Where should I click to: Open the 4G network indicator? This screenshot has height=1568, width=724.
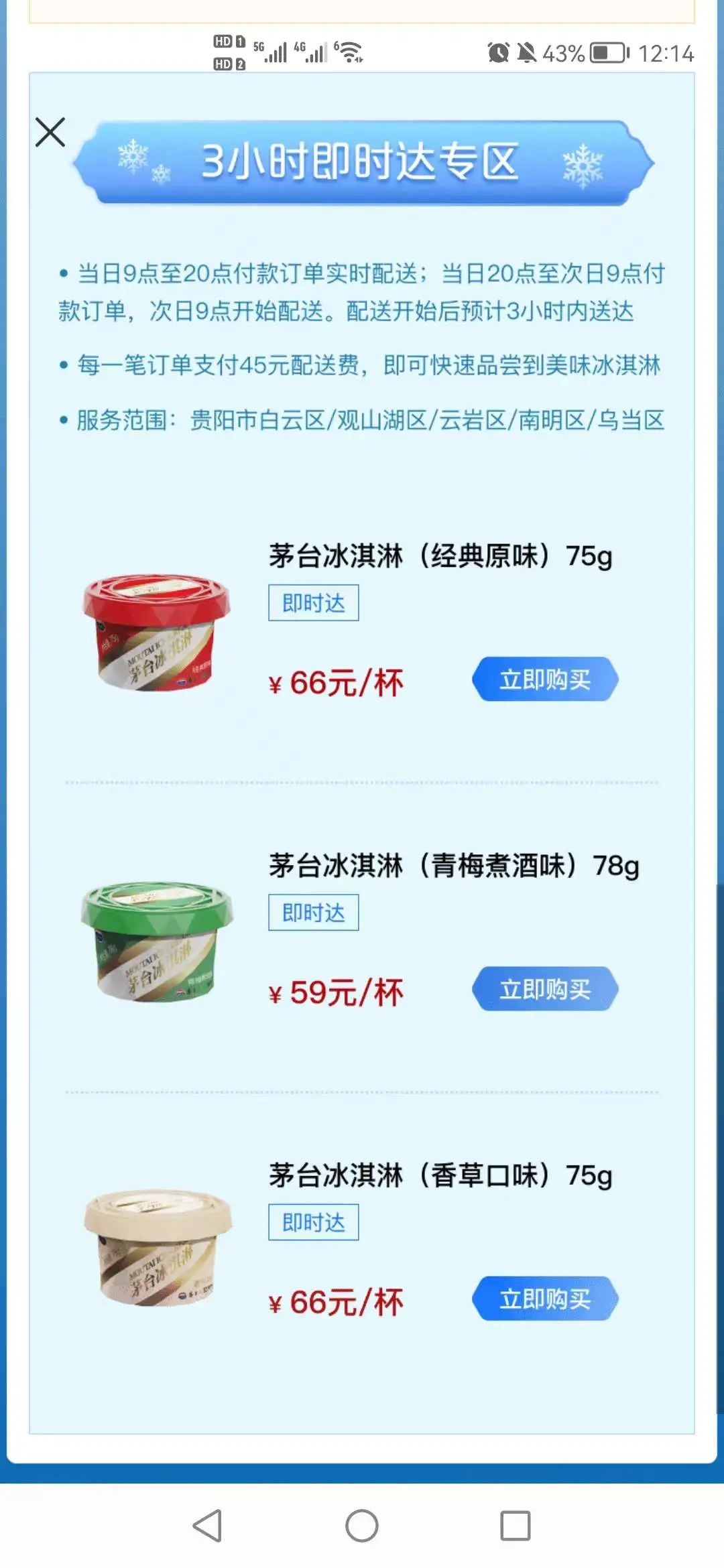tap(309, 50)
